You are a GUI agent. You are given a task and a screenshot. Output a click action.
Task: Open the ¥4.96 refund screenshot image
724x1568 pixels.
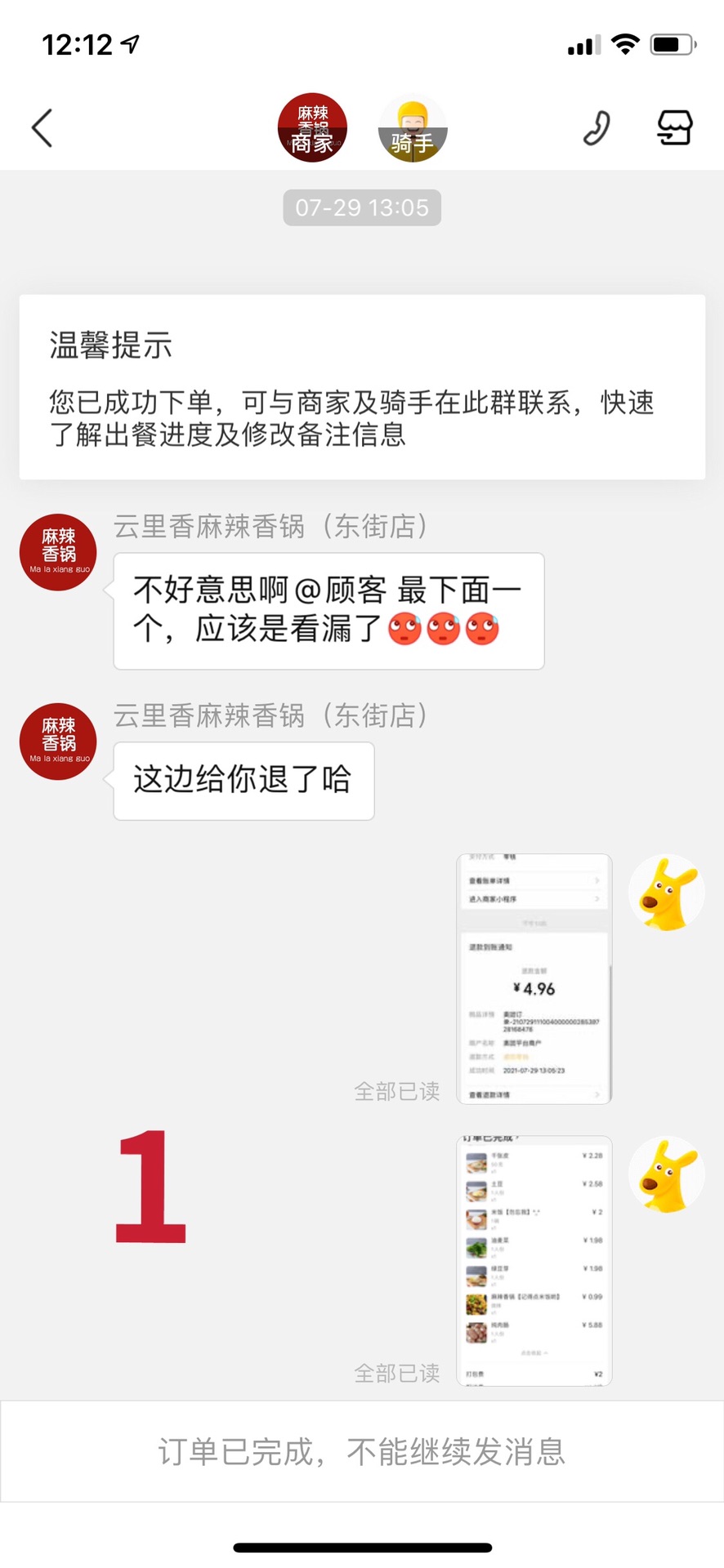[534, 978]
